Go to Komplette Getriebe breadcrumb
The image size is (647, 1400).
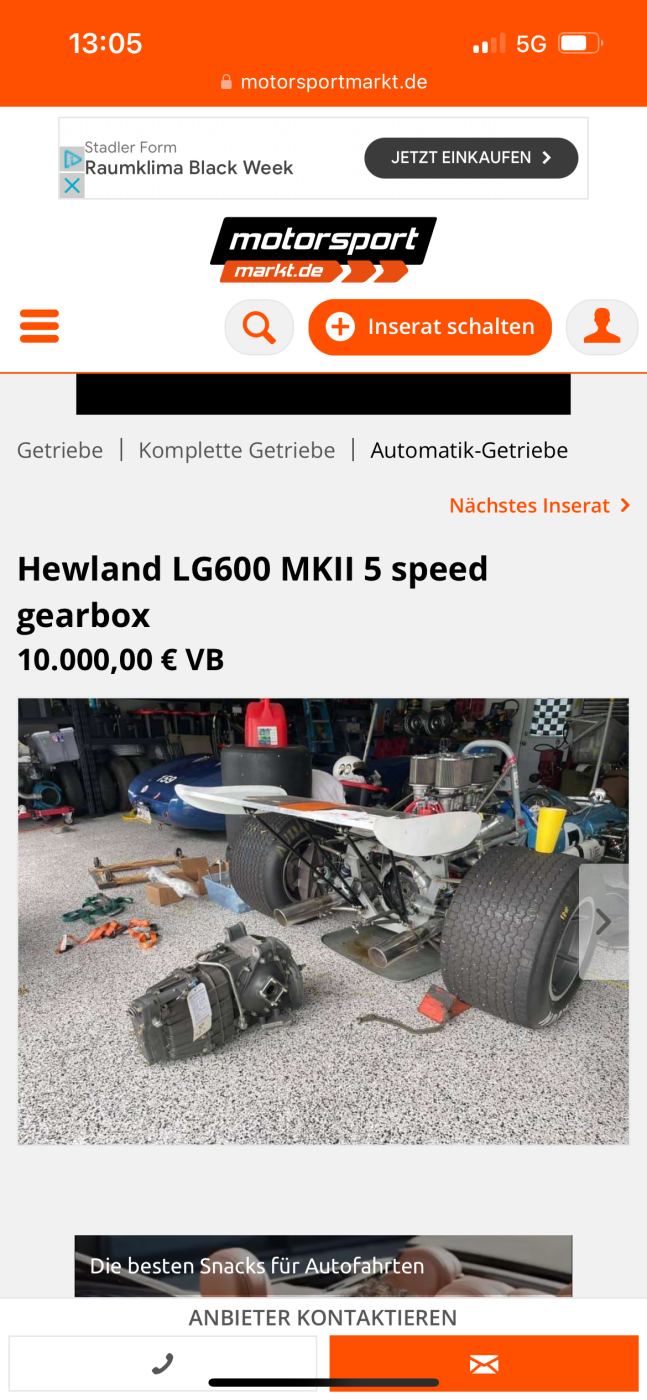coord(237,450)
